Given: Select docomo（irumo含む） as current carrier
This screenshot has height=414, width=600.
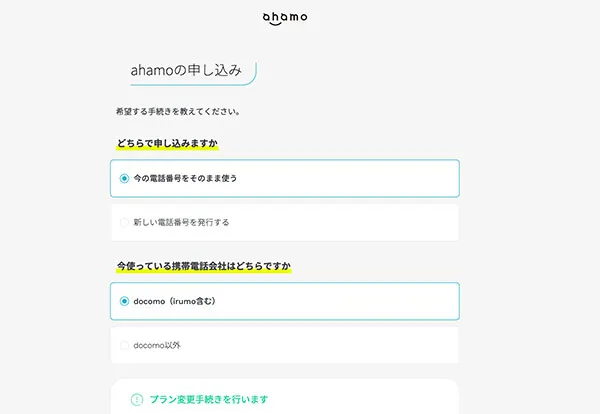Looking at the screenshot, I should coord(125,300).
